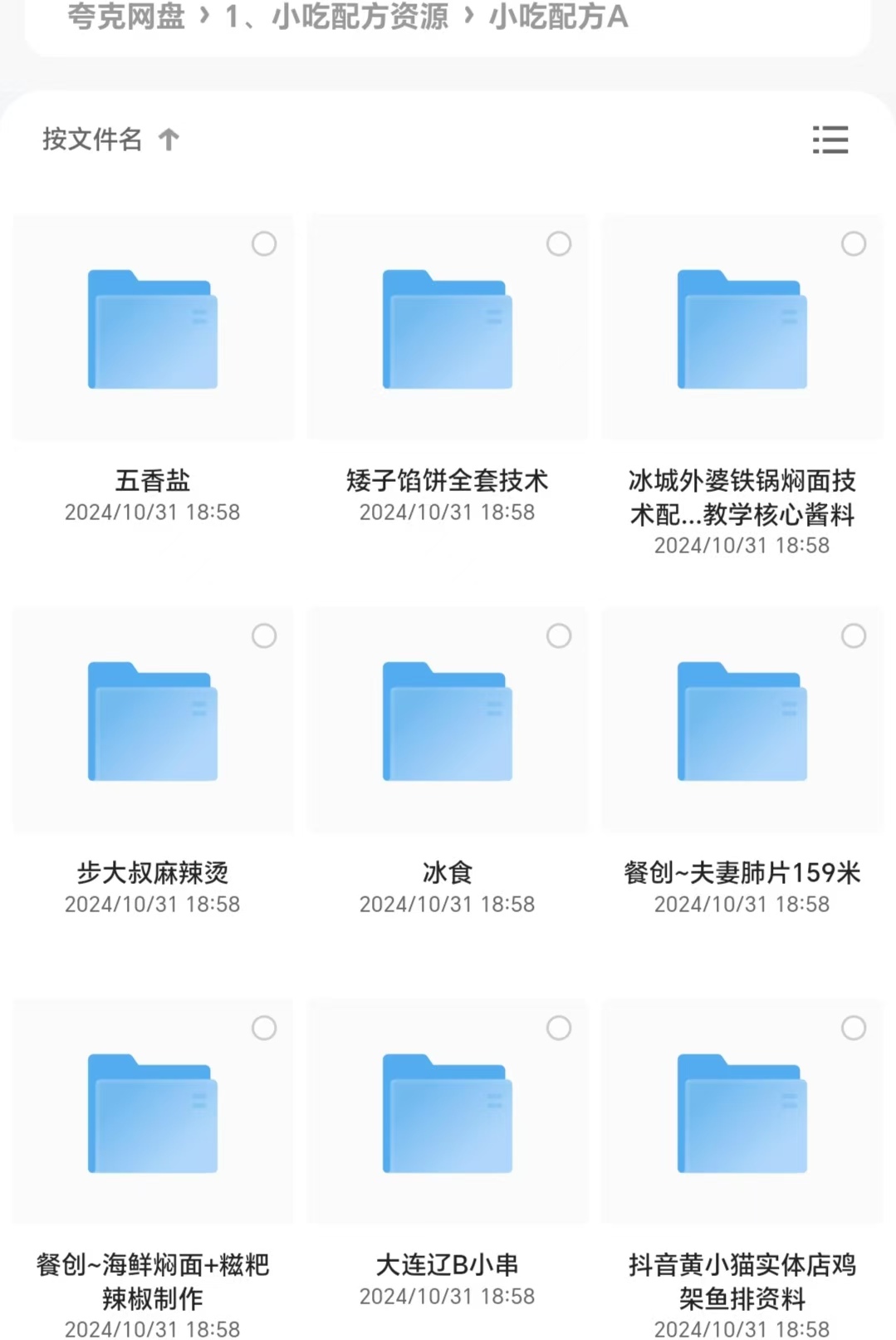Switch to list view layout
The image size is (896, 1340).
click(x=830, y=140)
